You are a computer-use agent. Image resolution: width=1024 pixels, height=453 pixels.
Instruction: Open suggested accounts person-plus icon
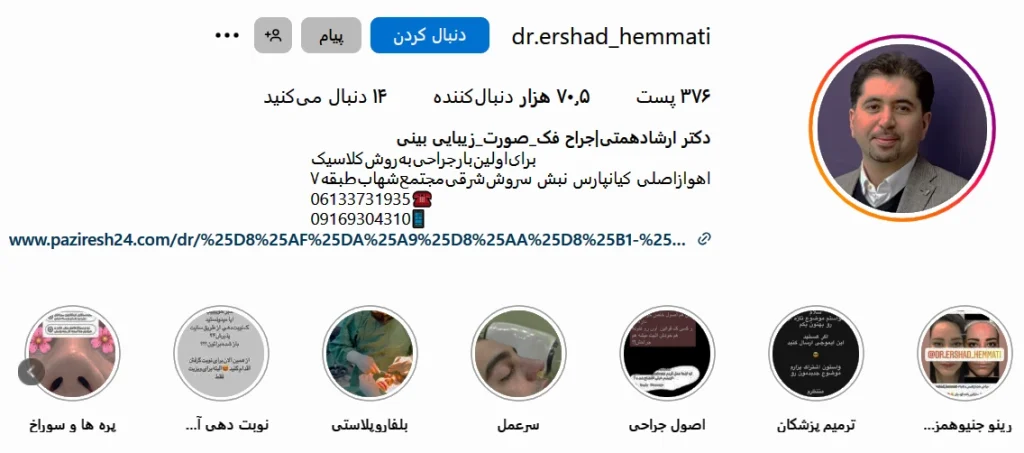coord(272,36)
